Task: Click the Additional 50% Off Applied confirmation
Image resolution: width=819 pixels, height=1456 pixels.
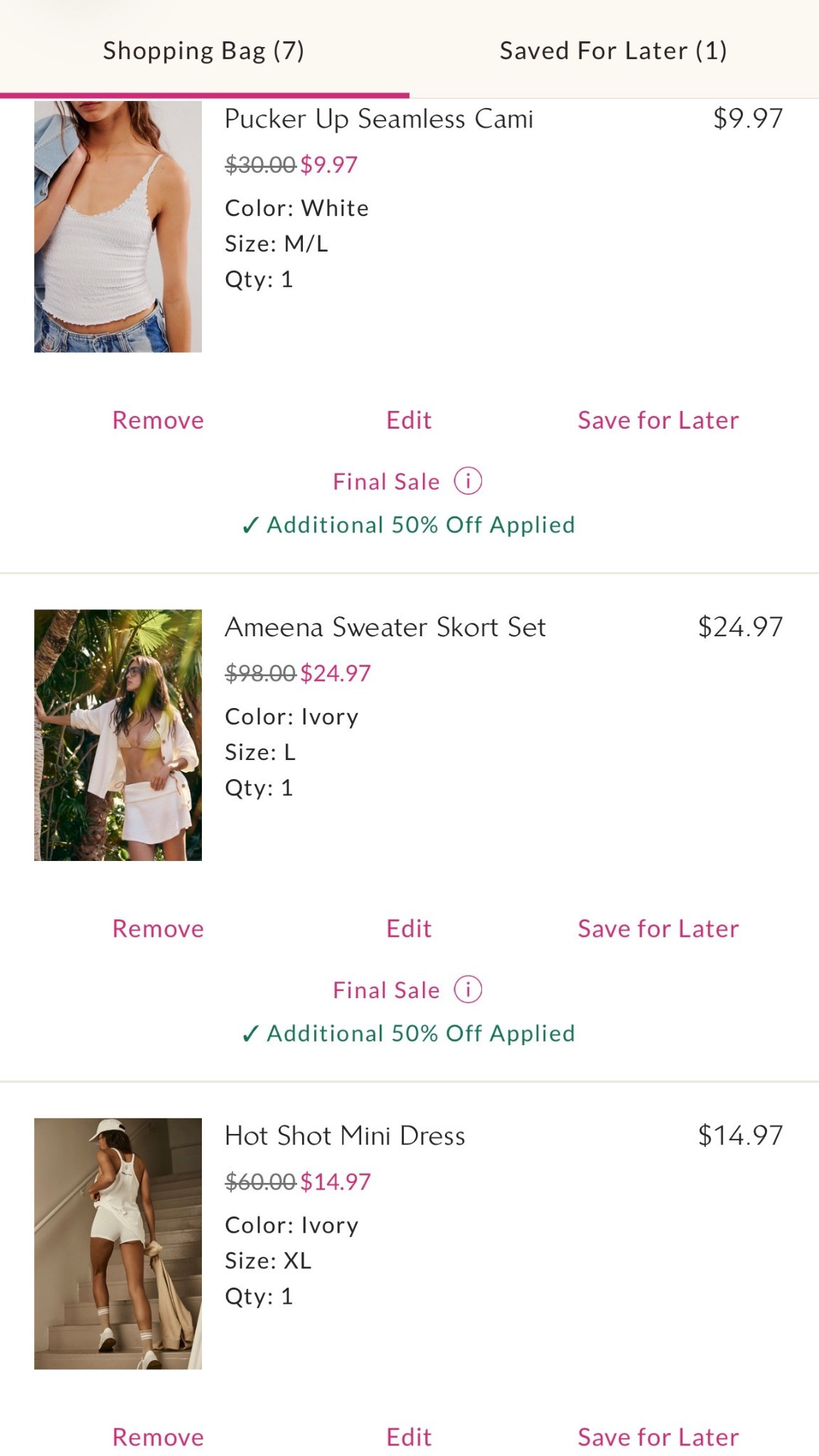Action: pyautogui.click(x=409, y=525)
